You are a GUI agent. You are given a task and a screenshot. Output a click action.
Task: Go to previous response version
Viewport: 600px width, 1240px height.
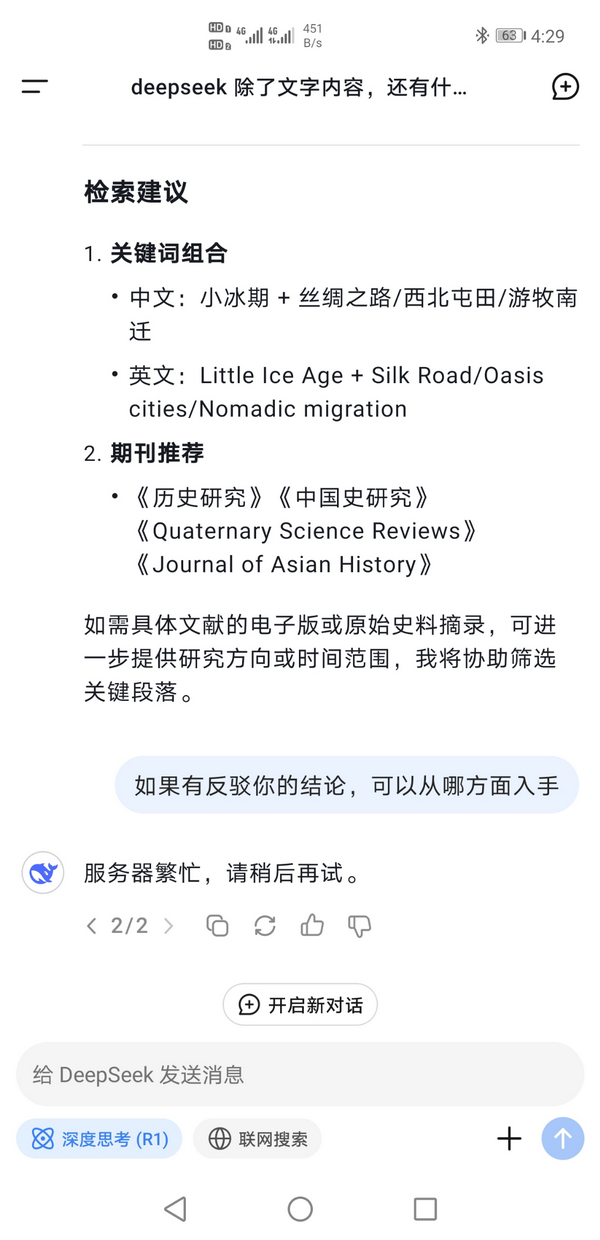(x=92, y=926)
